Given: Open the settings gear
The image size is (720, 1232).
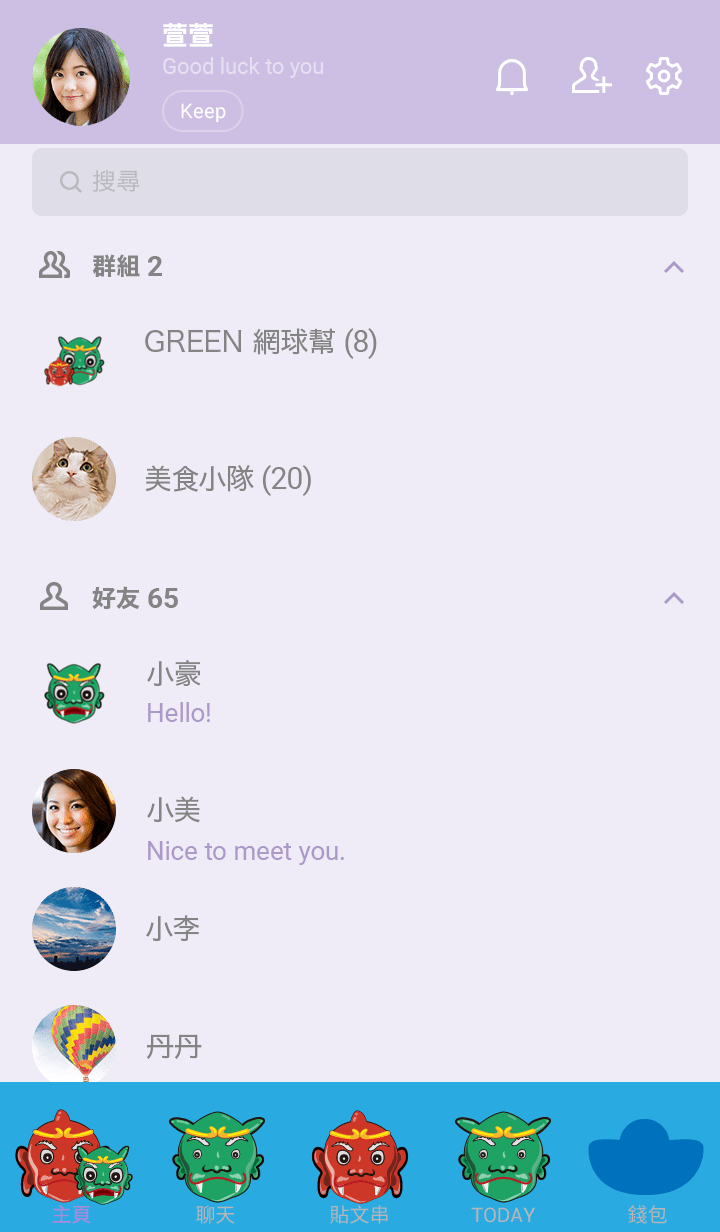Looking at the screenshot, I should 664,77.
